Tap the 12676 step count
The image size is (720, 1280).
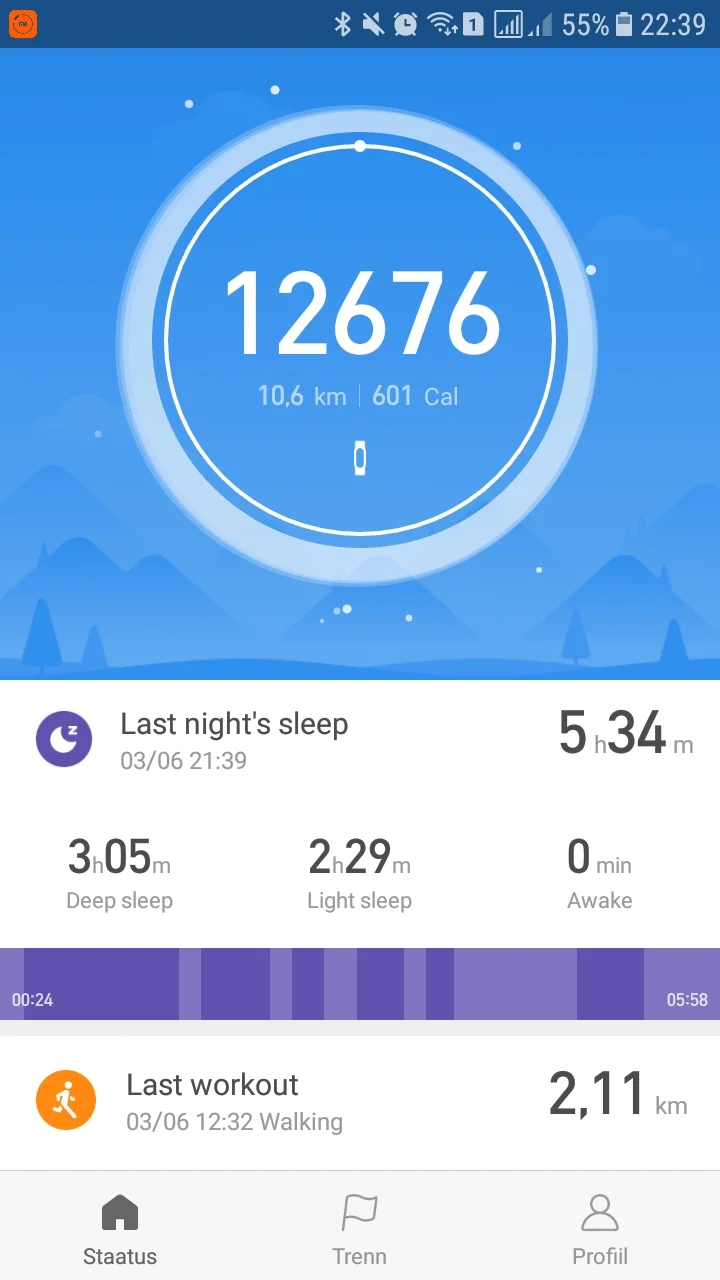point(360,315)
